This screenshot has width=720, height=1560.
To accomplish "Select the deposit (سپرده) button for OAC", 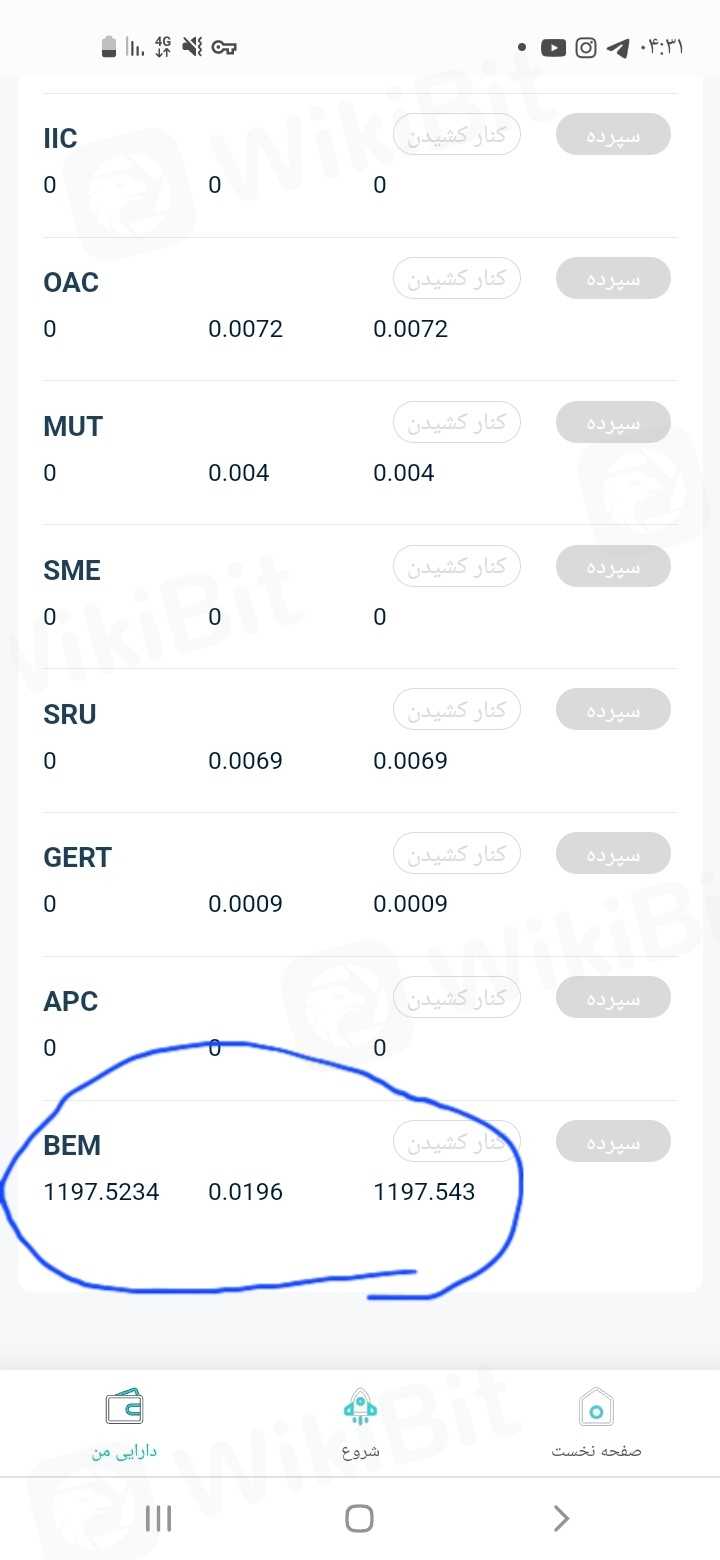I will [x=613, y=278].
